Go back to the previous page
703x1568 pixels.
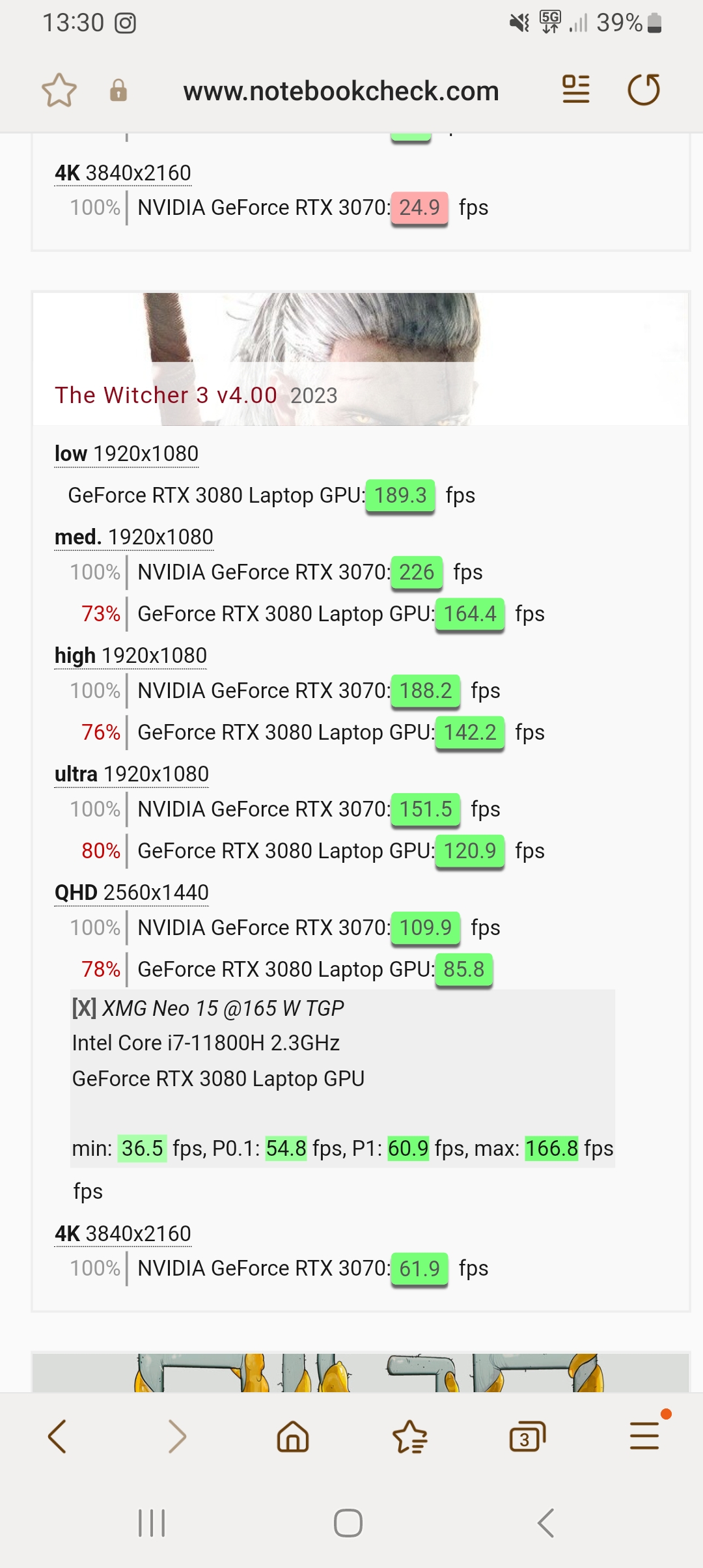(x=57, y=1436)
